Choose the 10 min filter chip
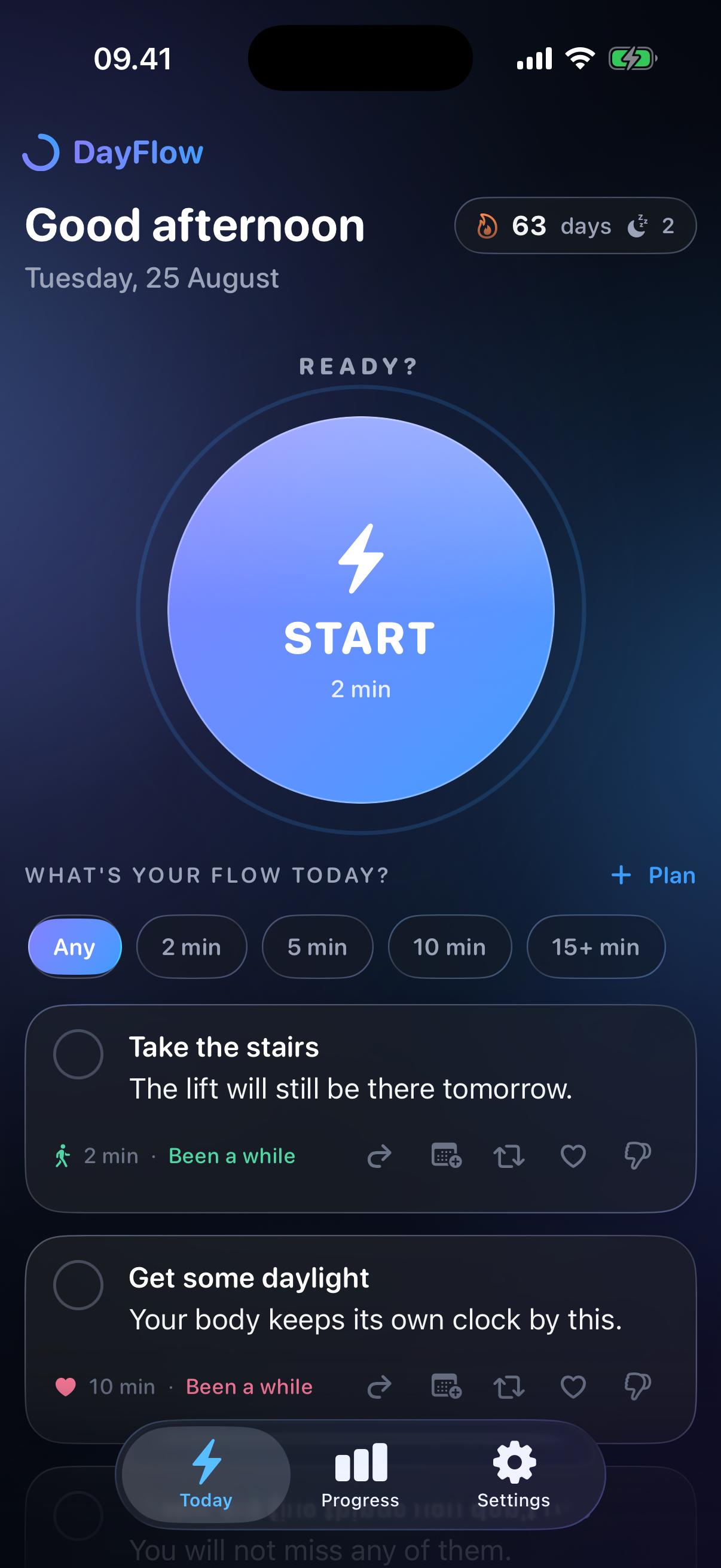Image resolution: width=721 pixels, height=1568 pixels. pyautogui.click(x=450, y=947)
